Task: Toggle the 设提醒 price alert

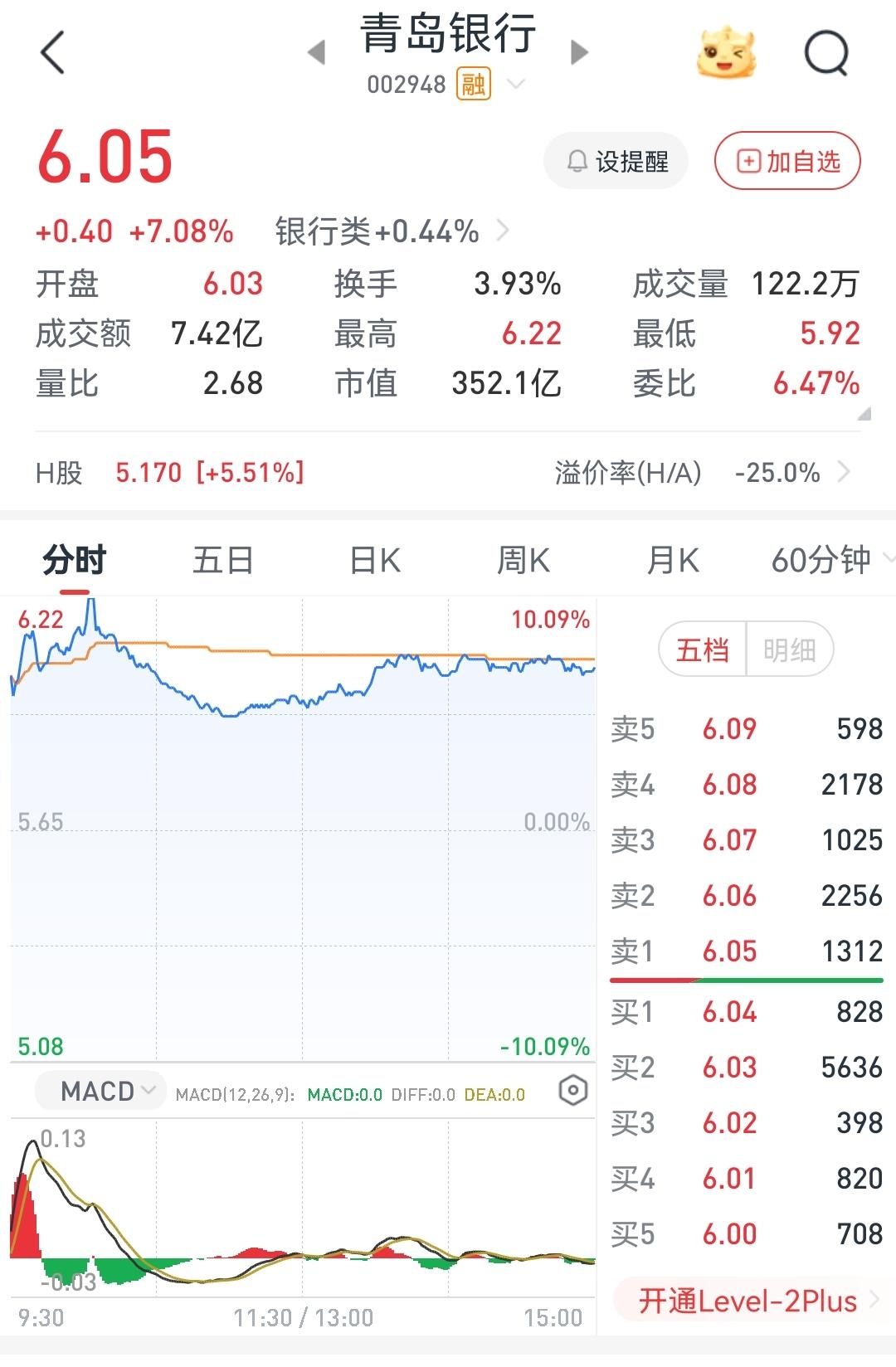Action: click(616, 160)
